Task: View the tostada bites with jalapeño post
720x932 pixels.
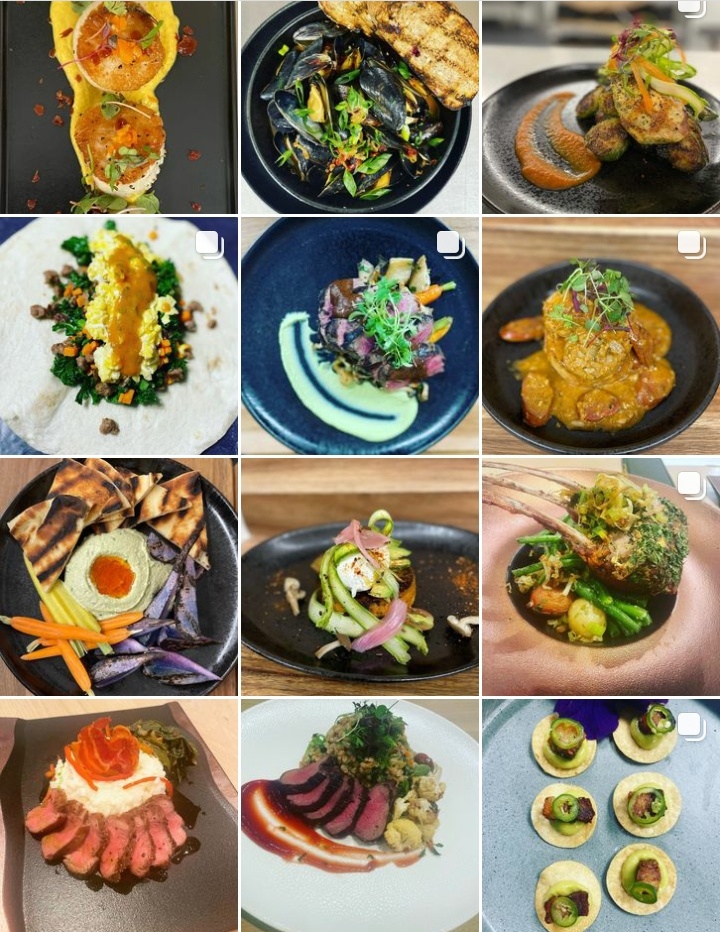Action: click(600, 816)
